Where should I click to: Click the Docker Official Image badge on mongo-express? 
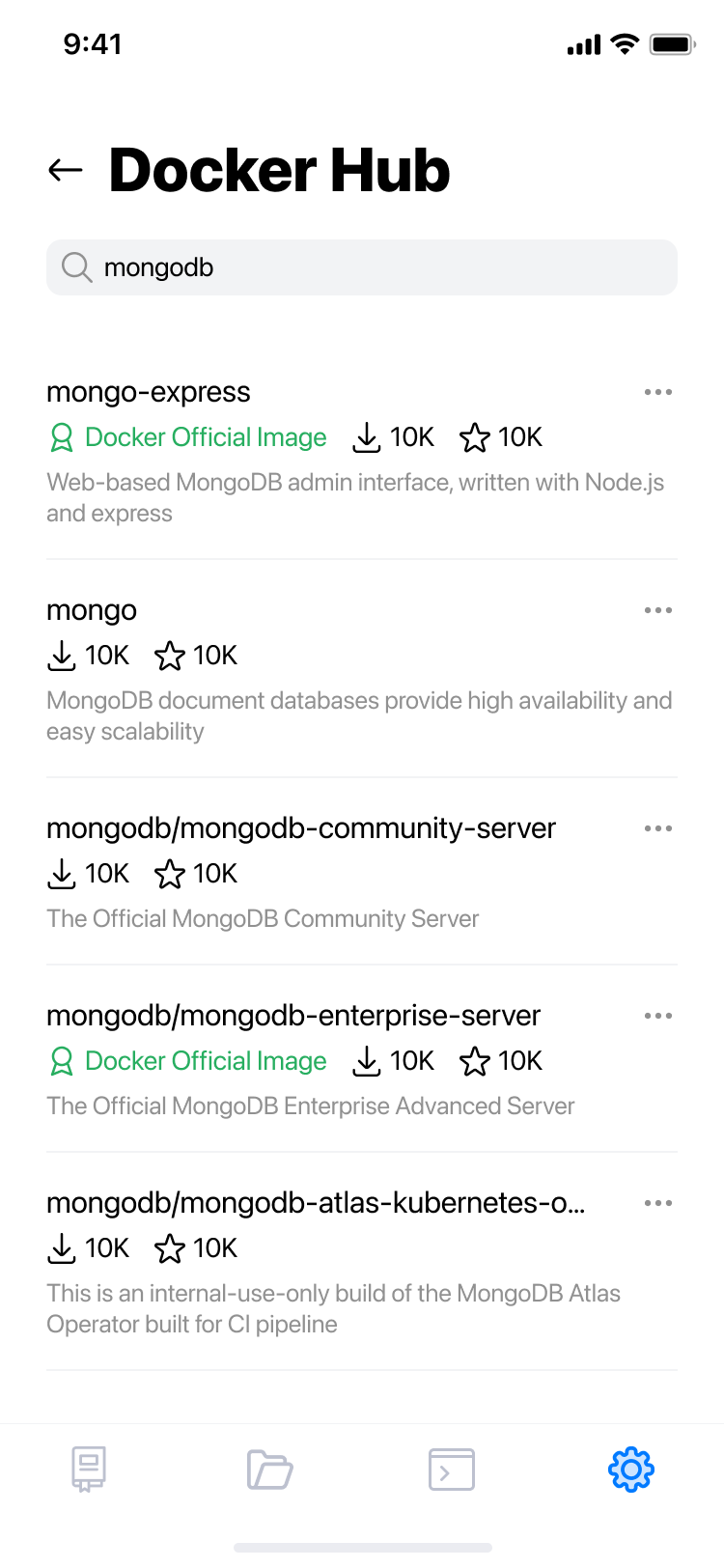187,436
